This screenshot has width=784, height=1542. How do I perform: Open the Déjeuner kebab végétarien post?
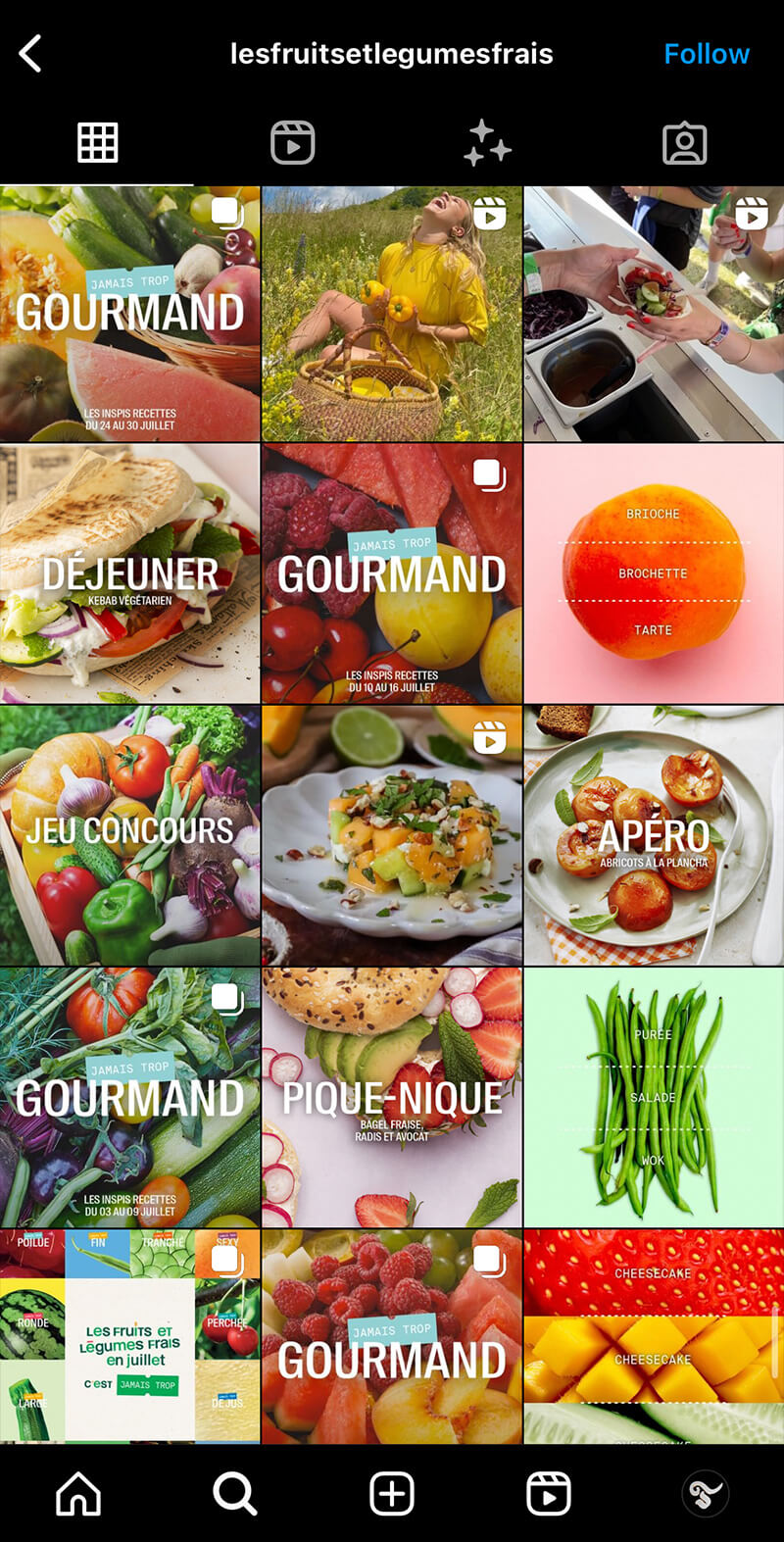[129, 573]
